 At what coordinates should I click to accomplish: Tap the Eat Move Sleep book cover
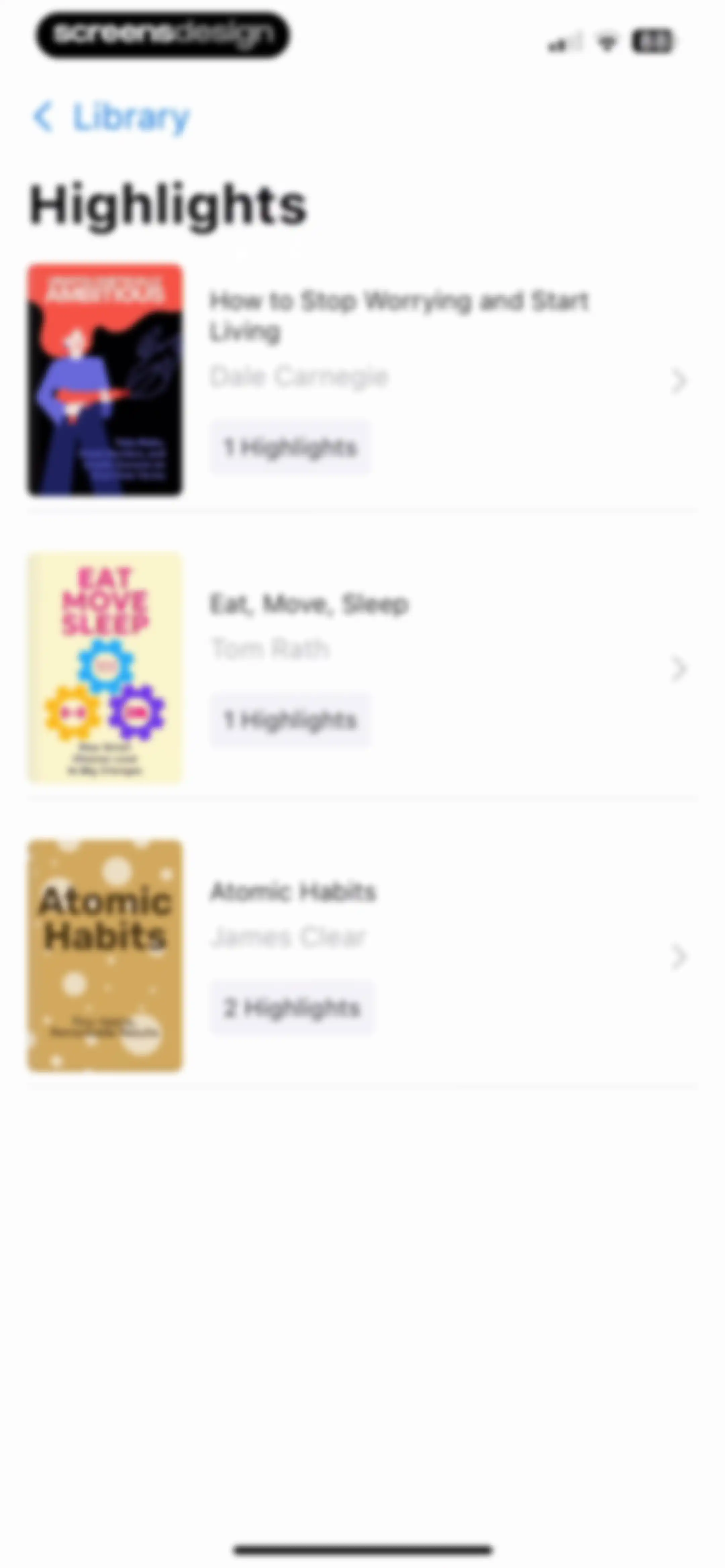[105, 668]
